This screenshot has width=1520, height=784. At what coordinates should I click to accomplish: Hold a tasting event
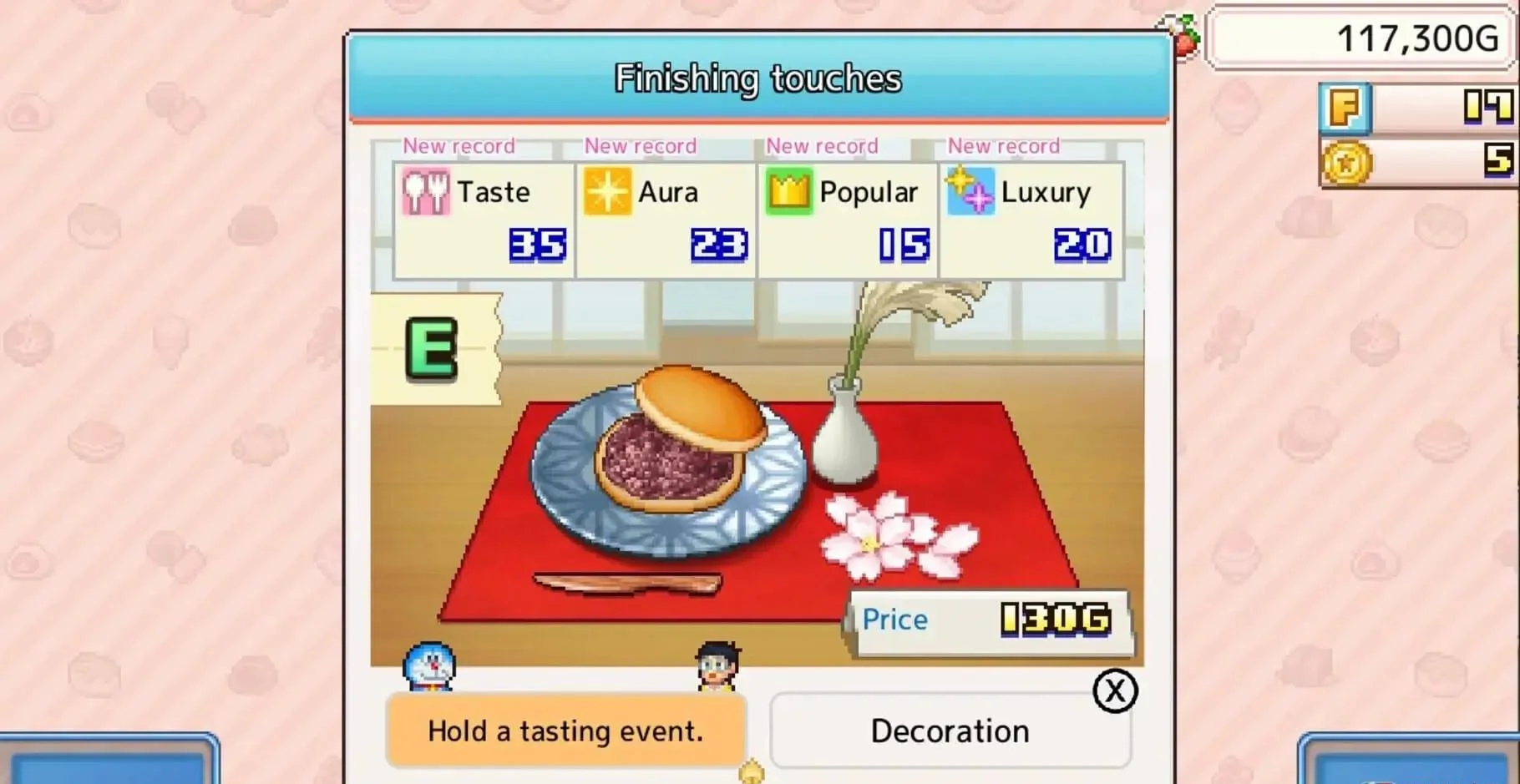pyautogui.click(x=565, y=731)
